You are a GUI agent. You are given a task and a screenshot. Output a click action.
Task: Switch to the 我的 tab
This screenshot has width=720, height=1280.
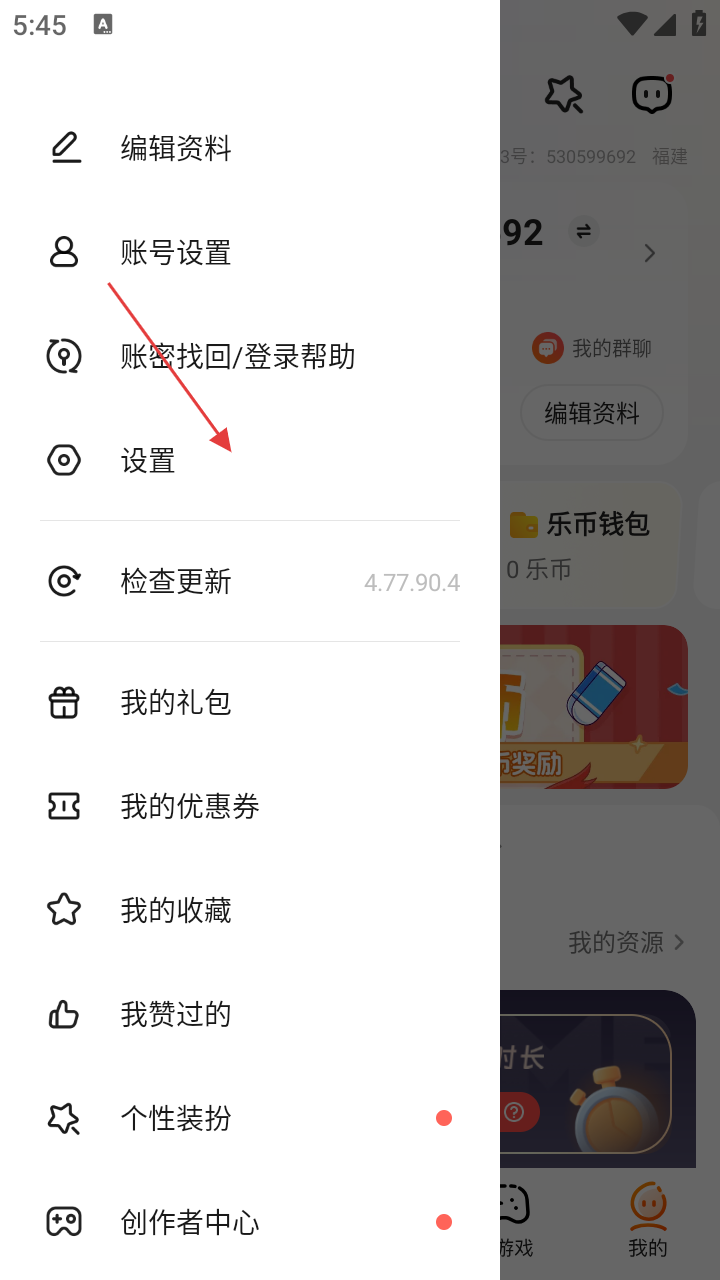point(648,1220)
